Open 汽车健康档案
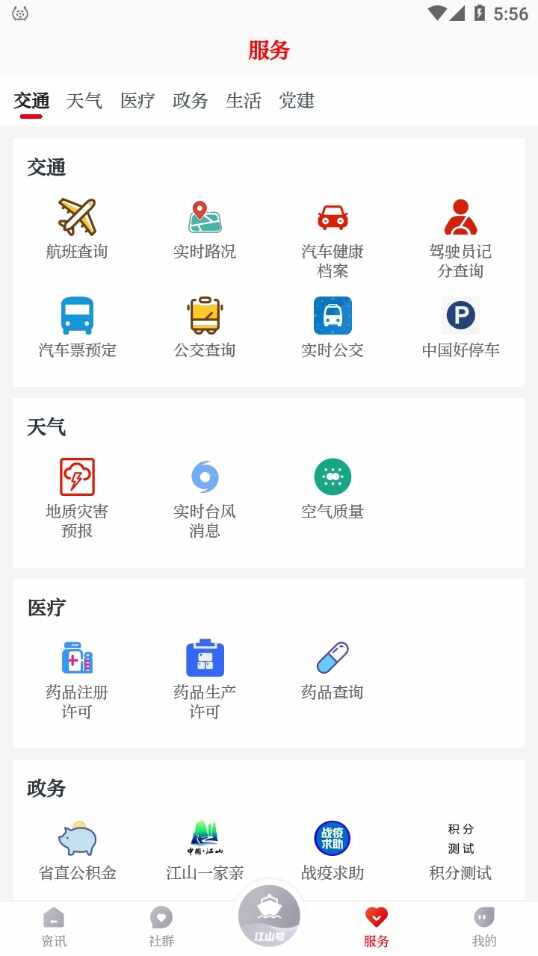538x956 pixels. [332, 239]
